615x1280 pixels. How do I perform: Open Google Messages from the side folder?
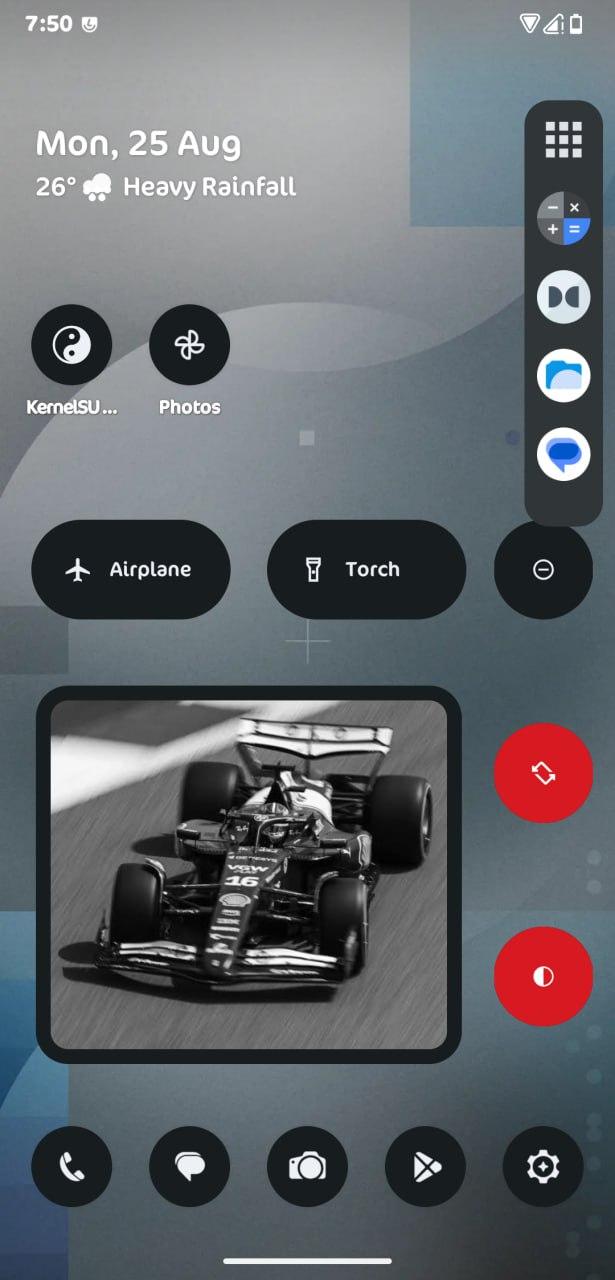click(563, 455)
